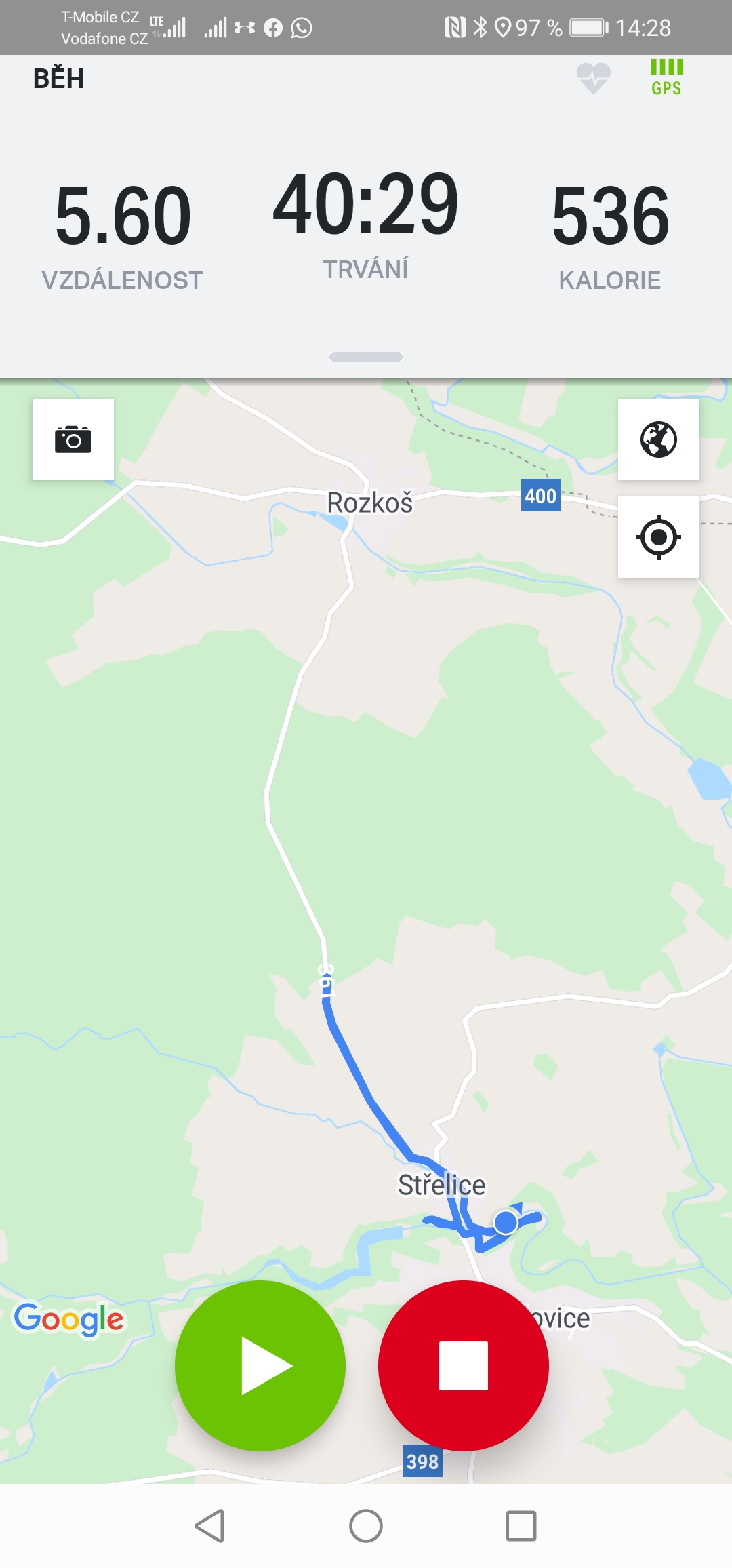Screen dimensions: 732x1568
Task: Center the map on current location
Action: pos(659,537)
